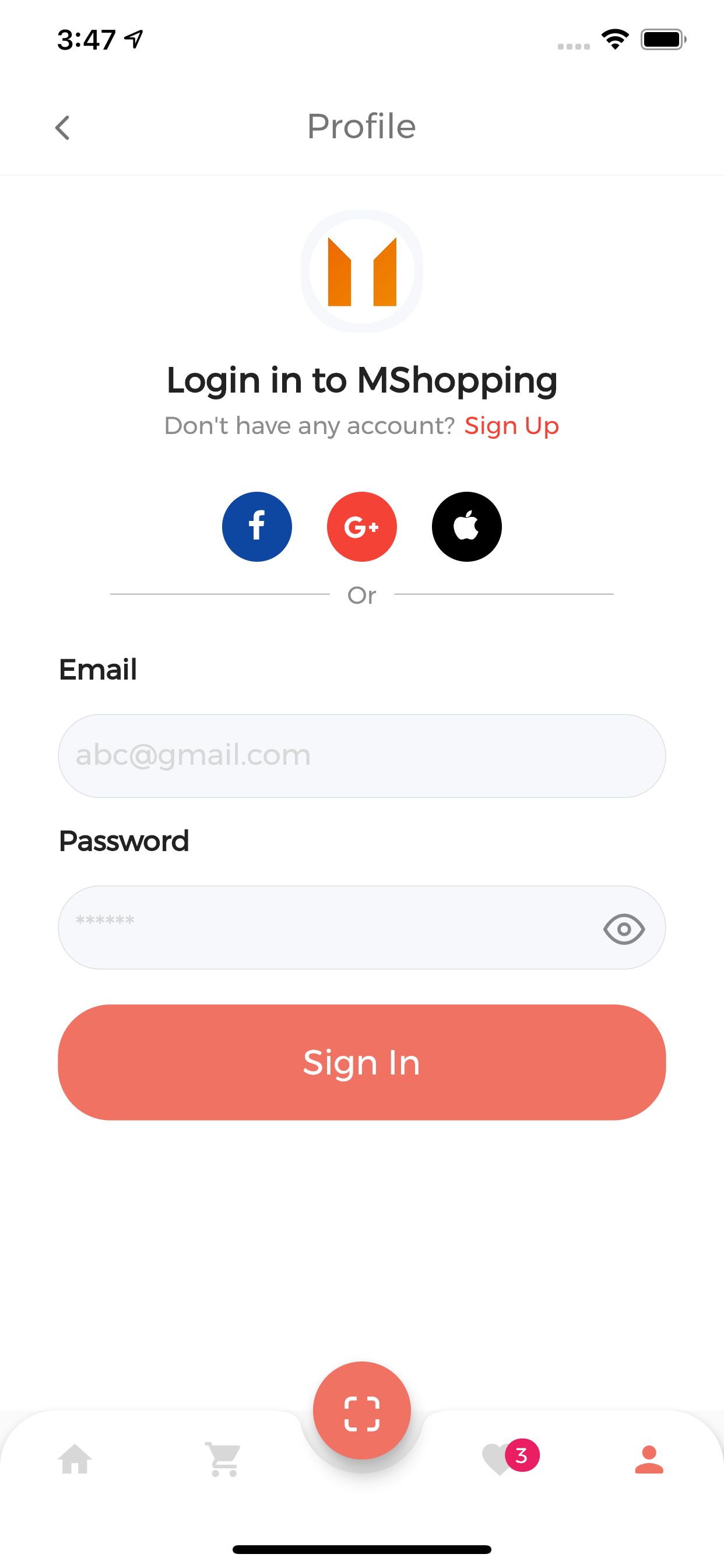This screenshot has width=724, height=1568.
Task: Switch to the Cart tab
Action: tap(223, 1459)
